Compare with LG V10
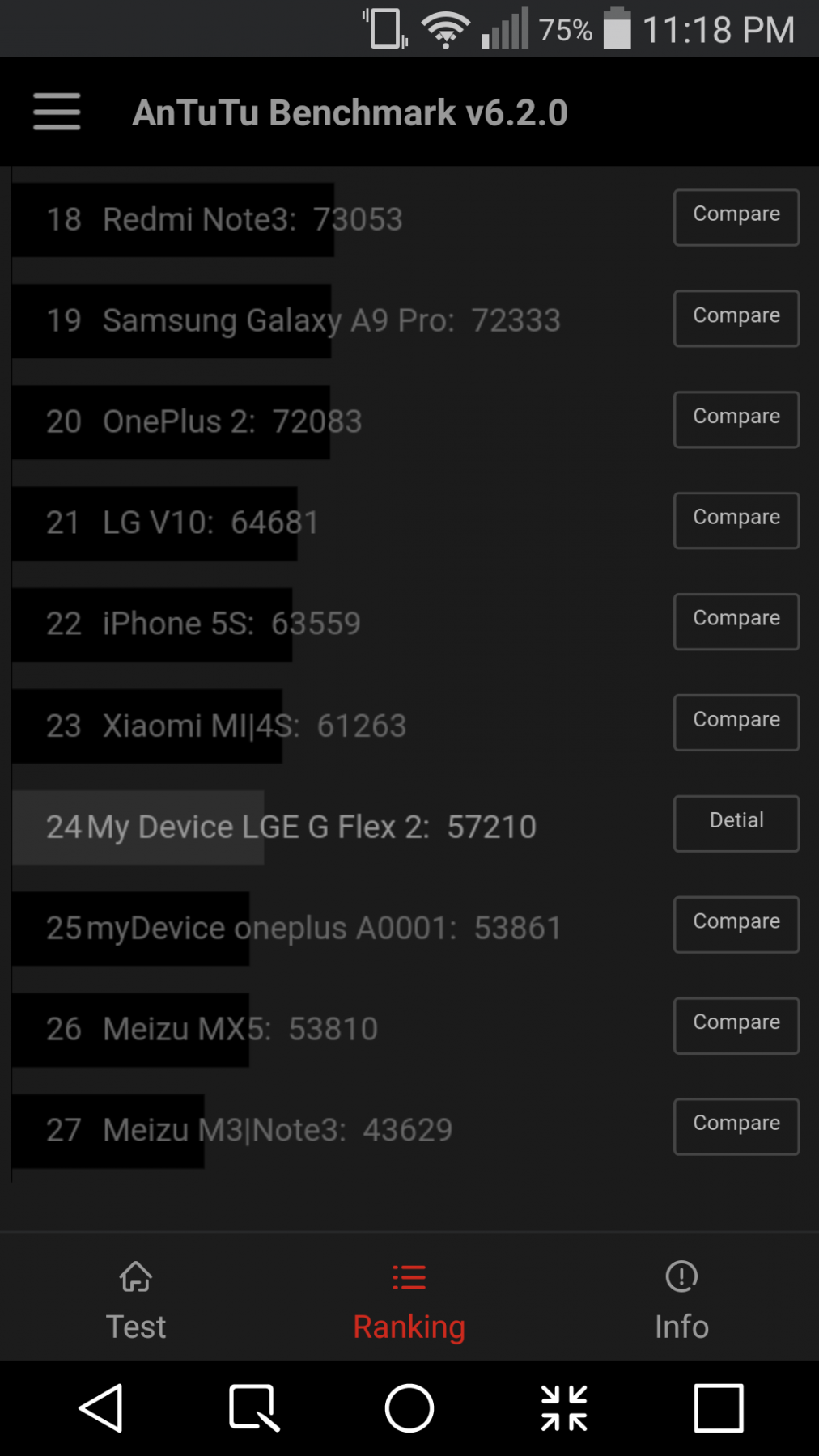 [736, 520]
